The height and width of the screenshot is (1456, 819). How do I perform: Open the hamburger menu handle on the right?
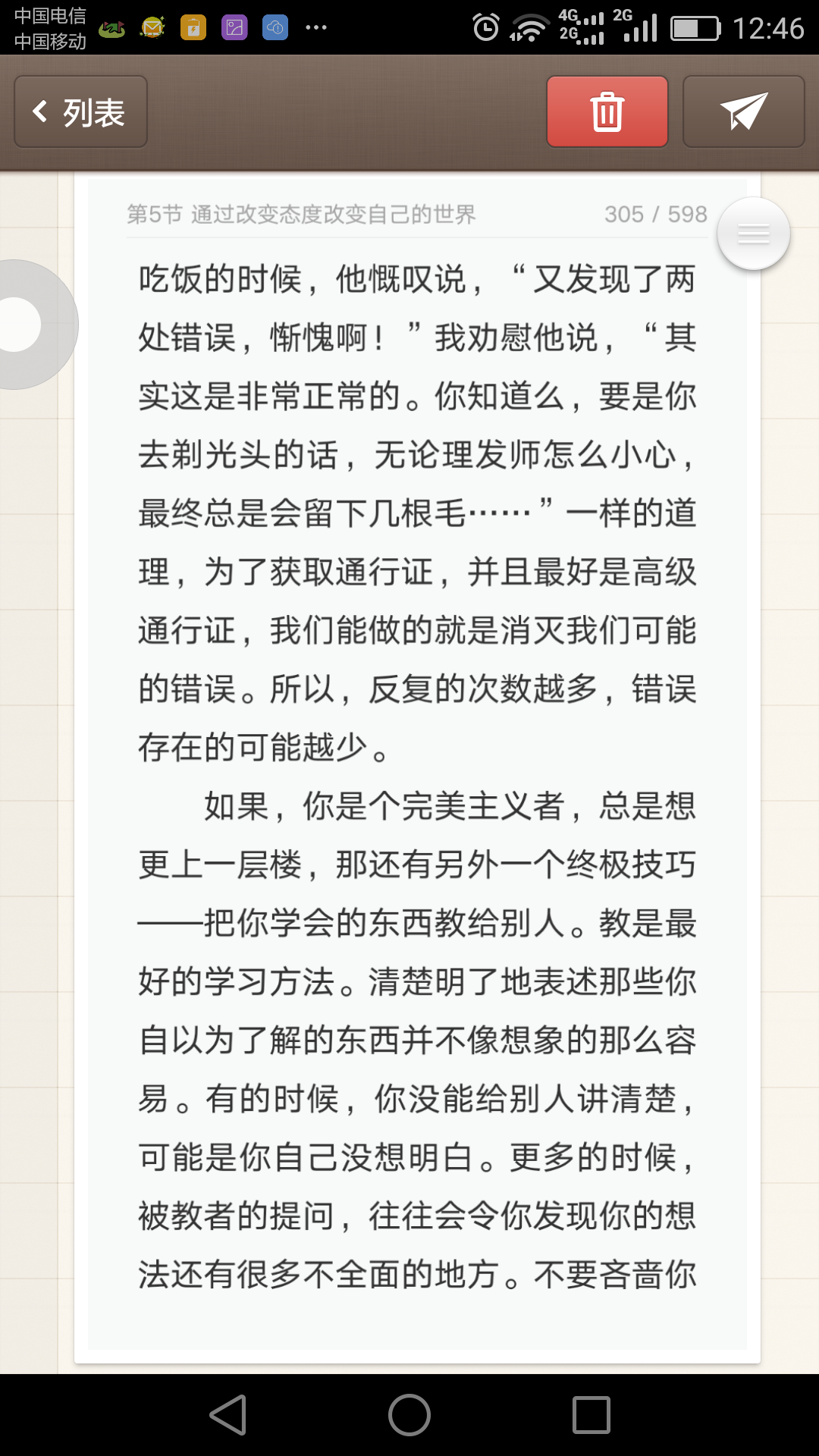tap(753, 235)
